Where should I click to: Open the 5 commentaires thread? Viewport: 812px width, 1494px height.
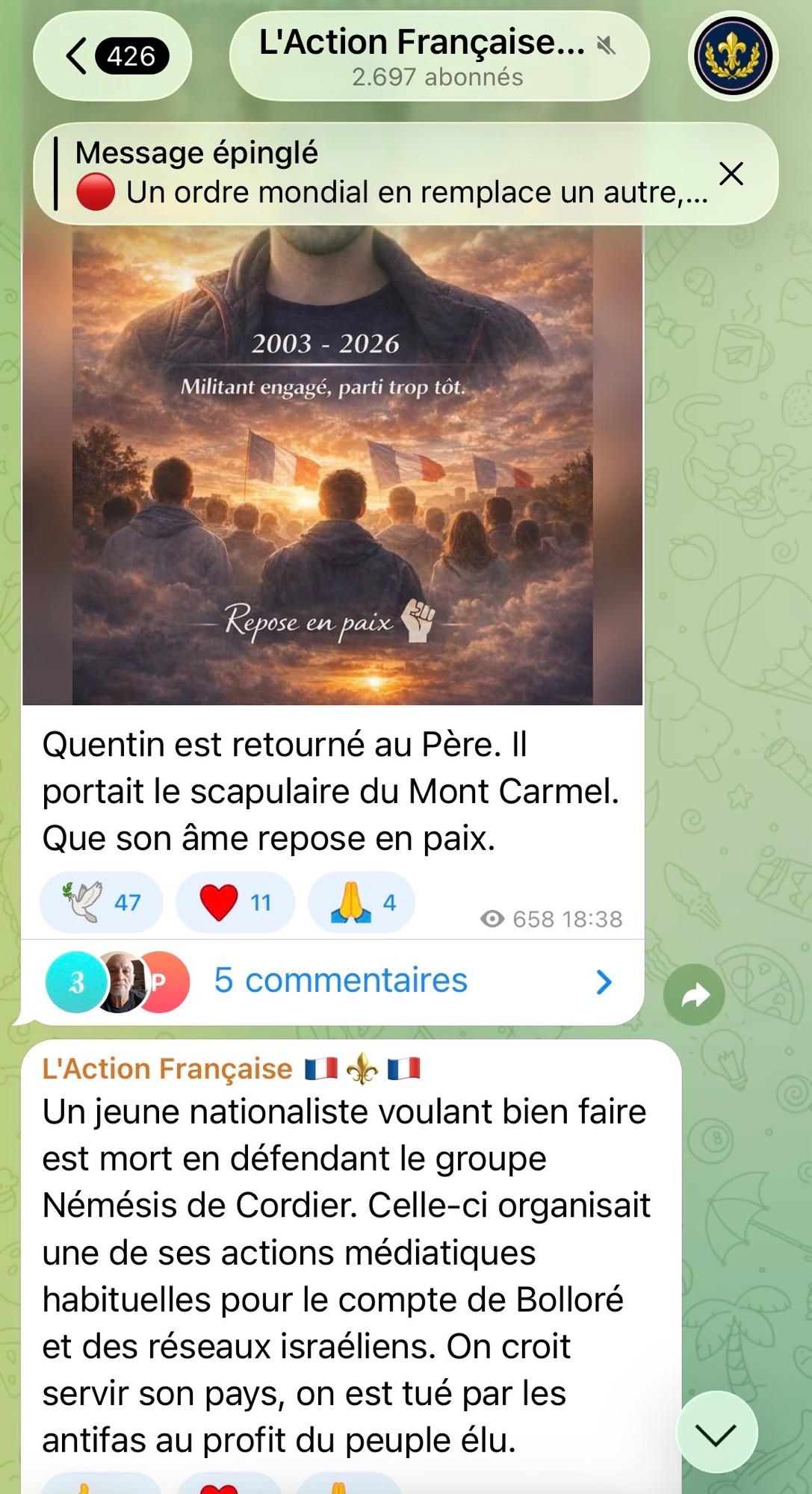click(340, 981)
